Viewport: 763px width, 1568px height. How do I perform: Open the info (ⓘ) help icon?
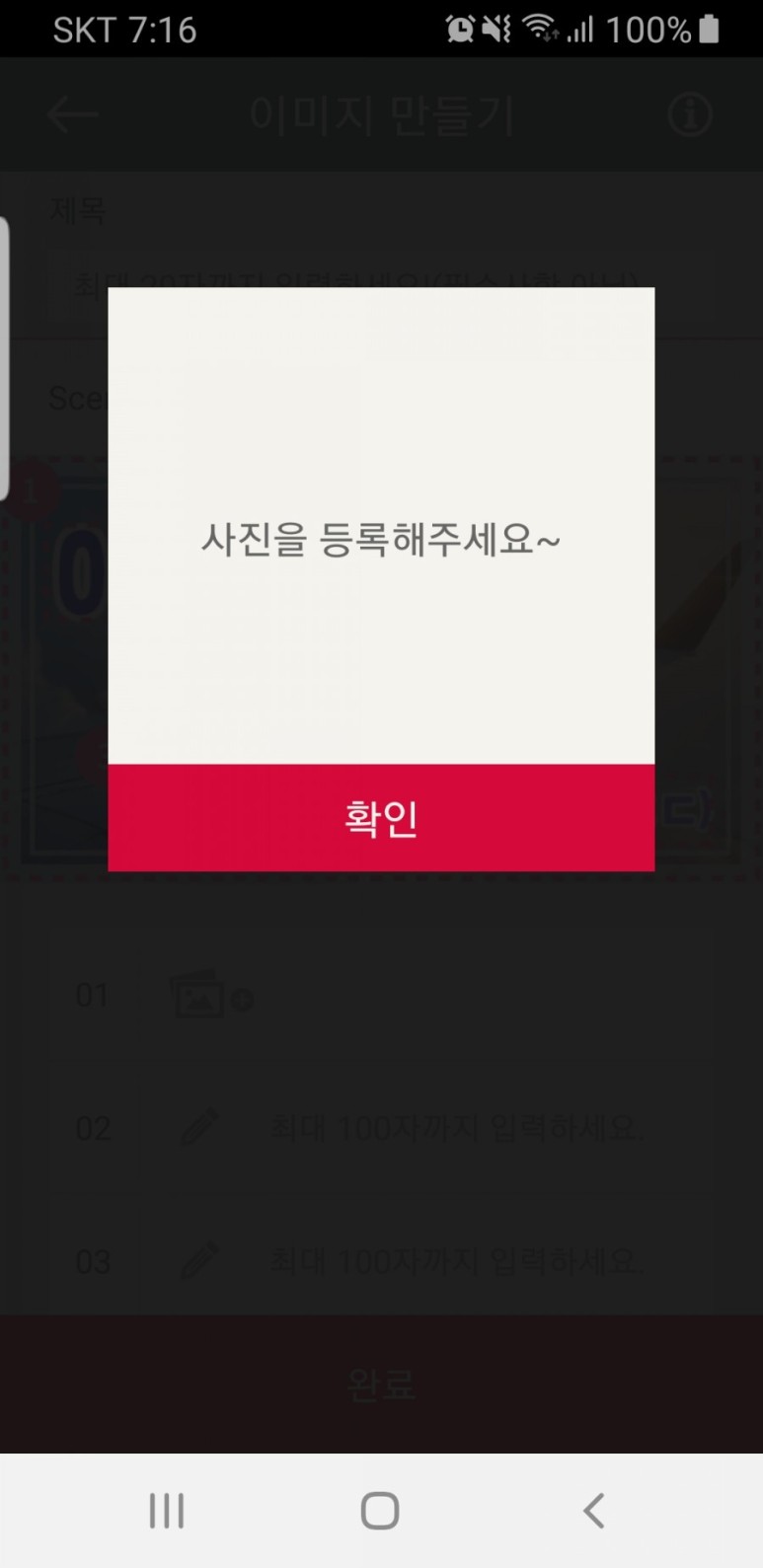tap(690, 113)
